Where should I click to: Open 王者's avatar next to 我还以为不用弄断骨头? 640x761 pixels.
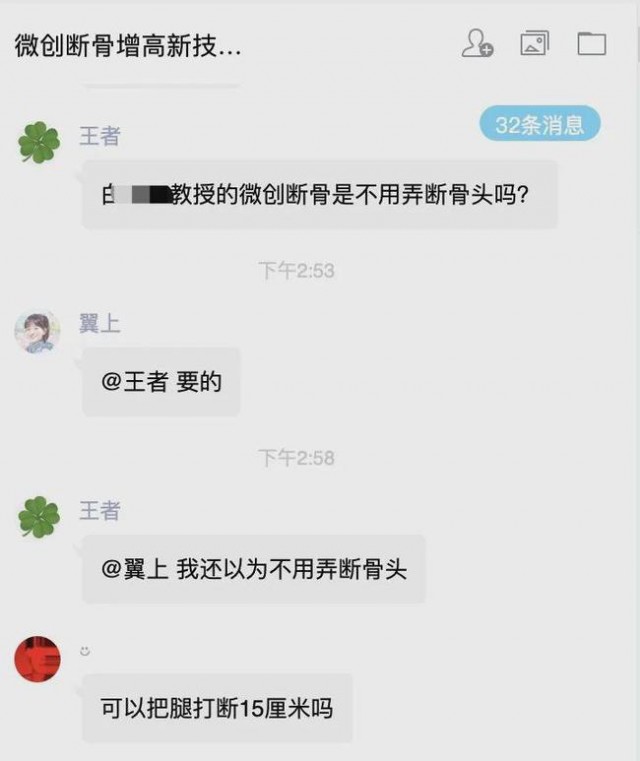[x=38, y=518]
